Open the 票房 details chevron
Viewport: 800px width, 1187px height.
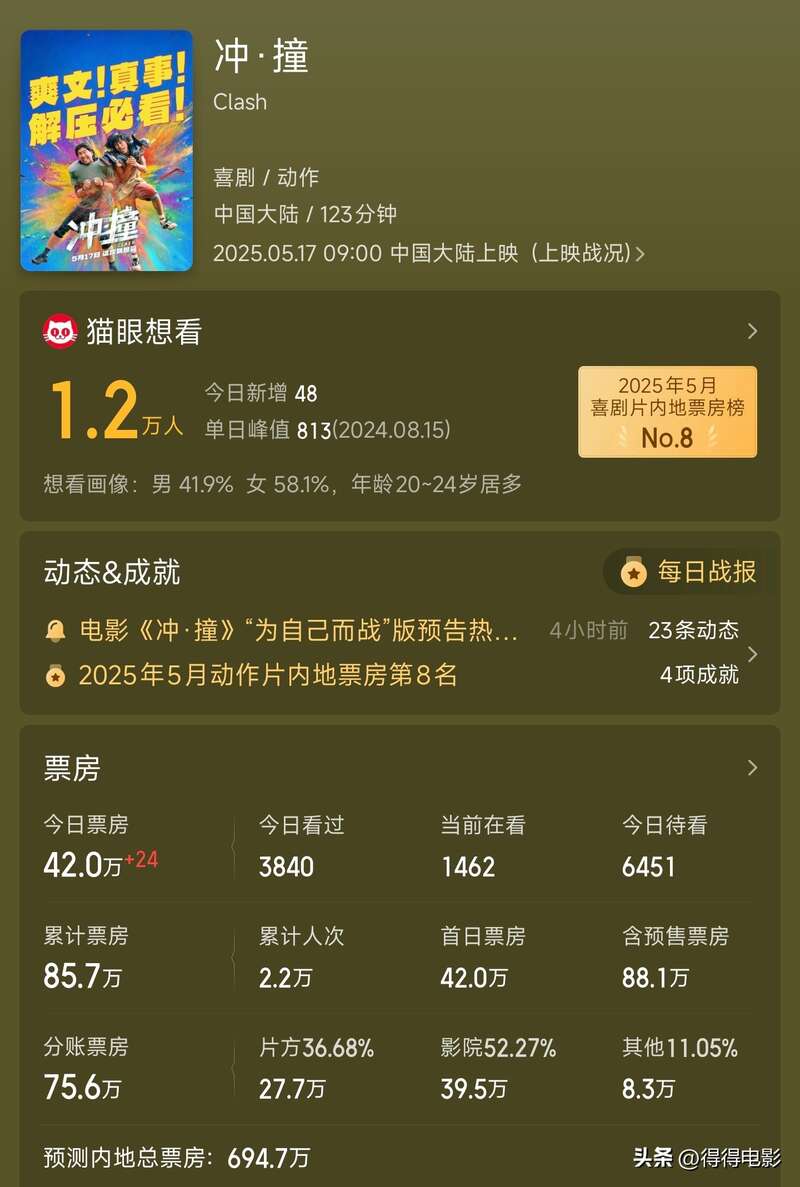[753, 768]
